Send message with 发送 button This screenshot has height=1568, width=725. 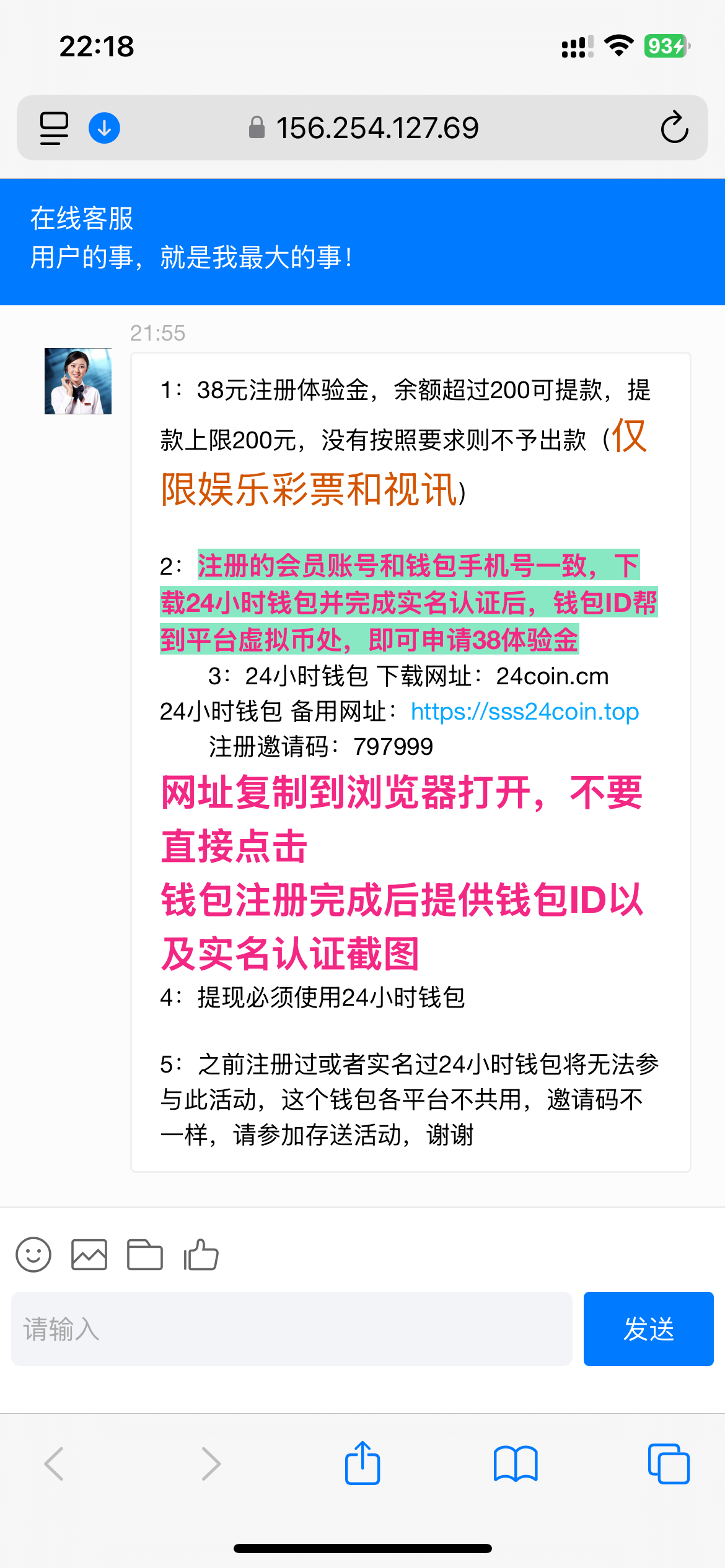(649, 1328)
